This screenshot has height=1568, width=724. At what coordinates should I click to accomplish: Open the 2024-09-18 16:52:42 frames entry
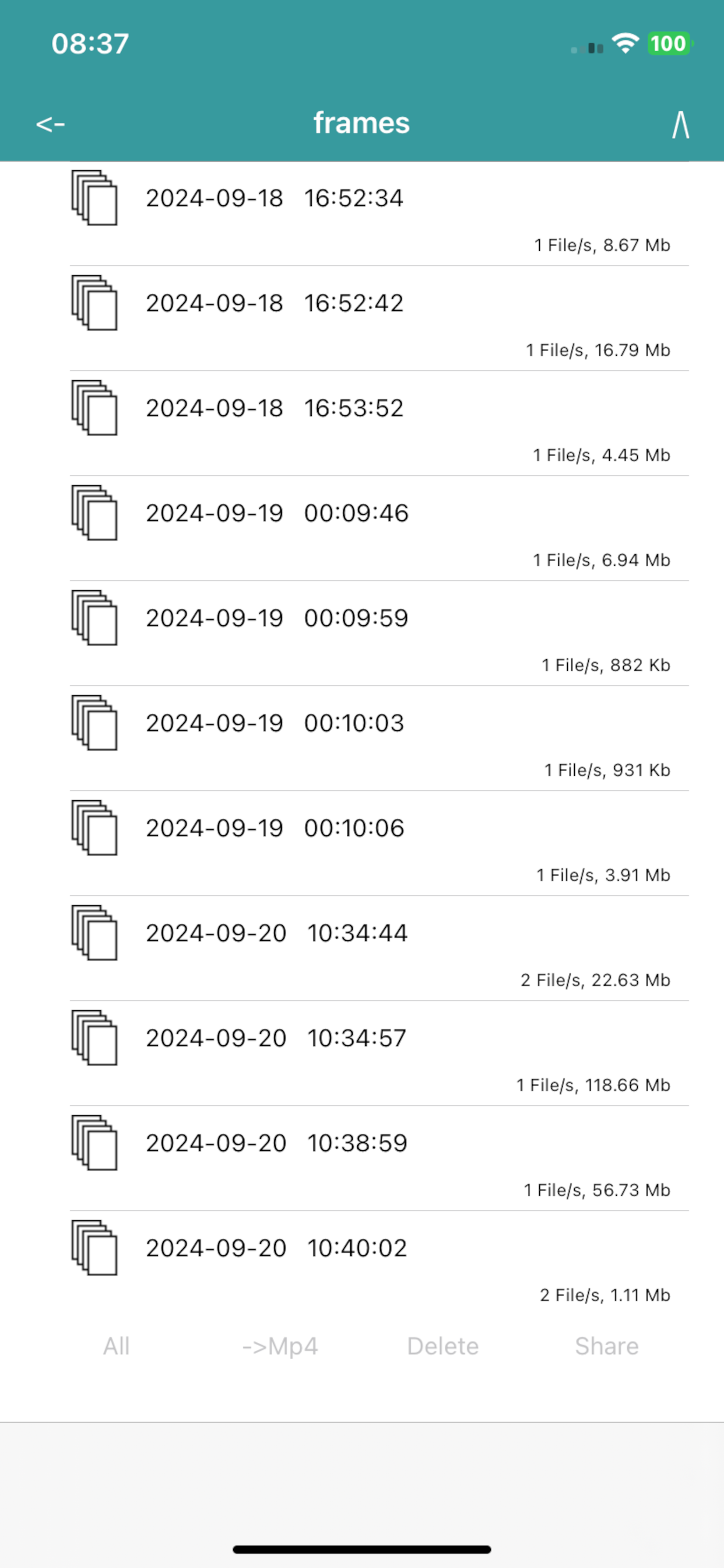(x=379, y=318)
